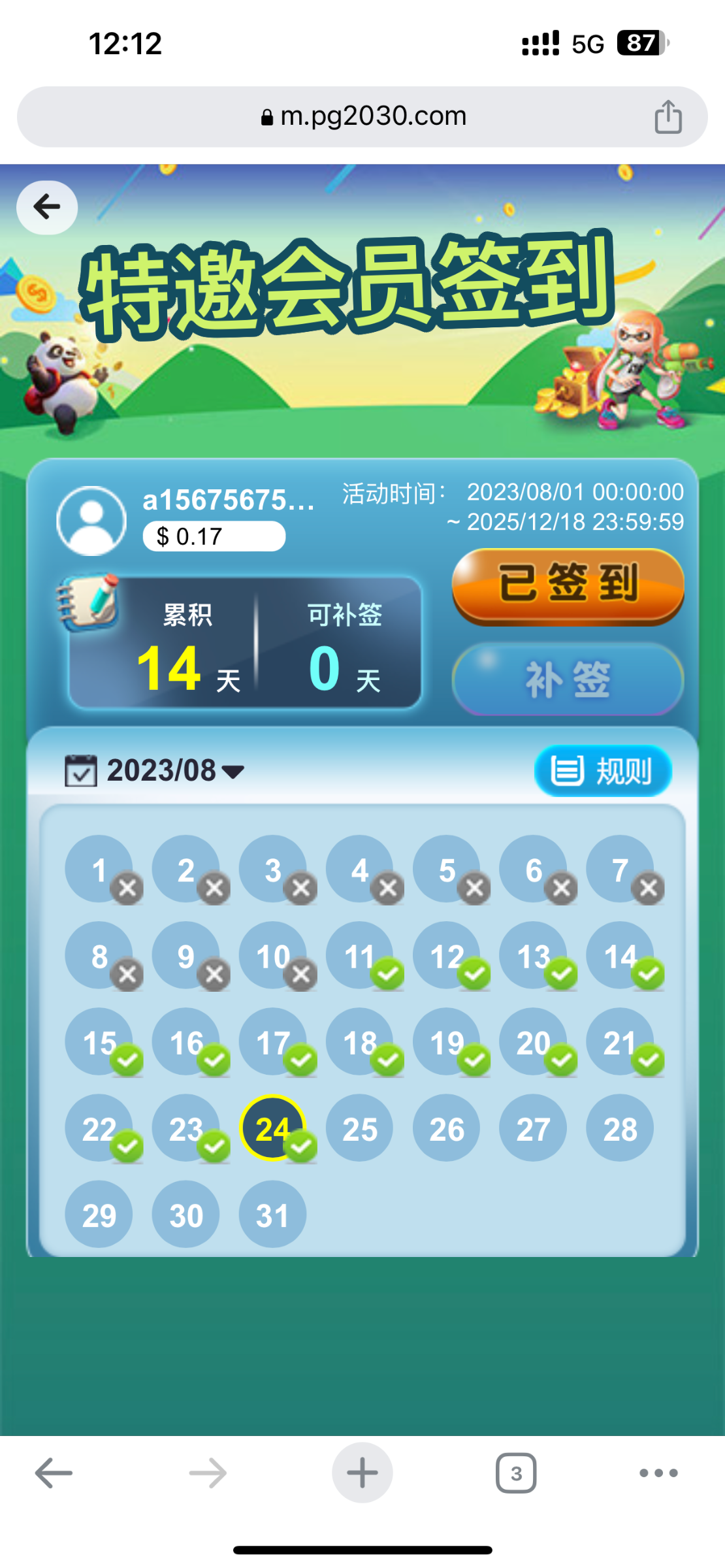The image size is (725, 1568).
Task: Click the gray X mark on day 1
Action: click(127, 889)
